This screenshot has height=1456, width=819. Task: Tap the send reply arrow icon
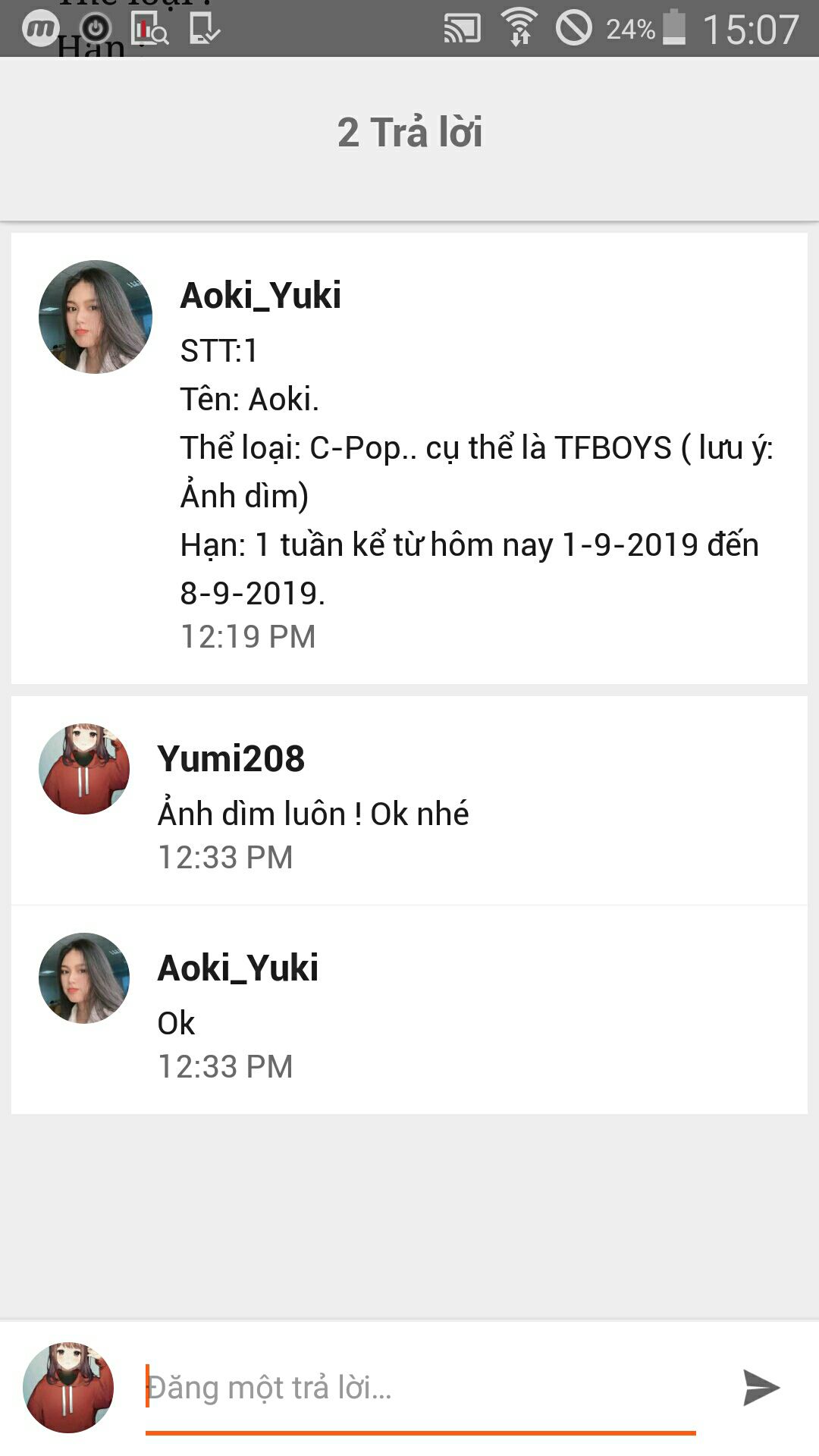coord(761,1388)
